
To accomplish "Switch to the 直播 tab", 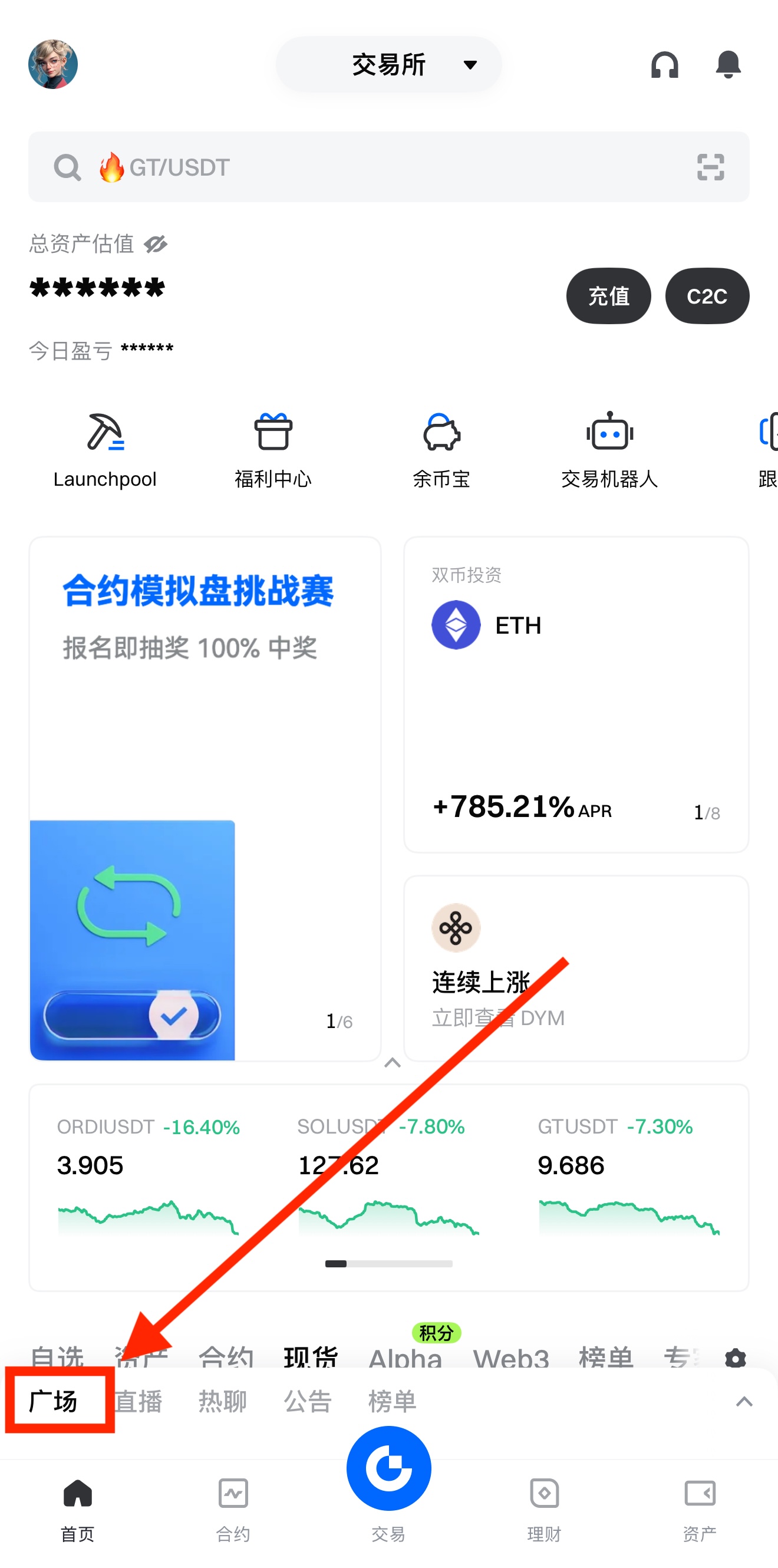I will point(139,1402).
